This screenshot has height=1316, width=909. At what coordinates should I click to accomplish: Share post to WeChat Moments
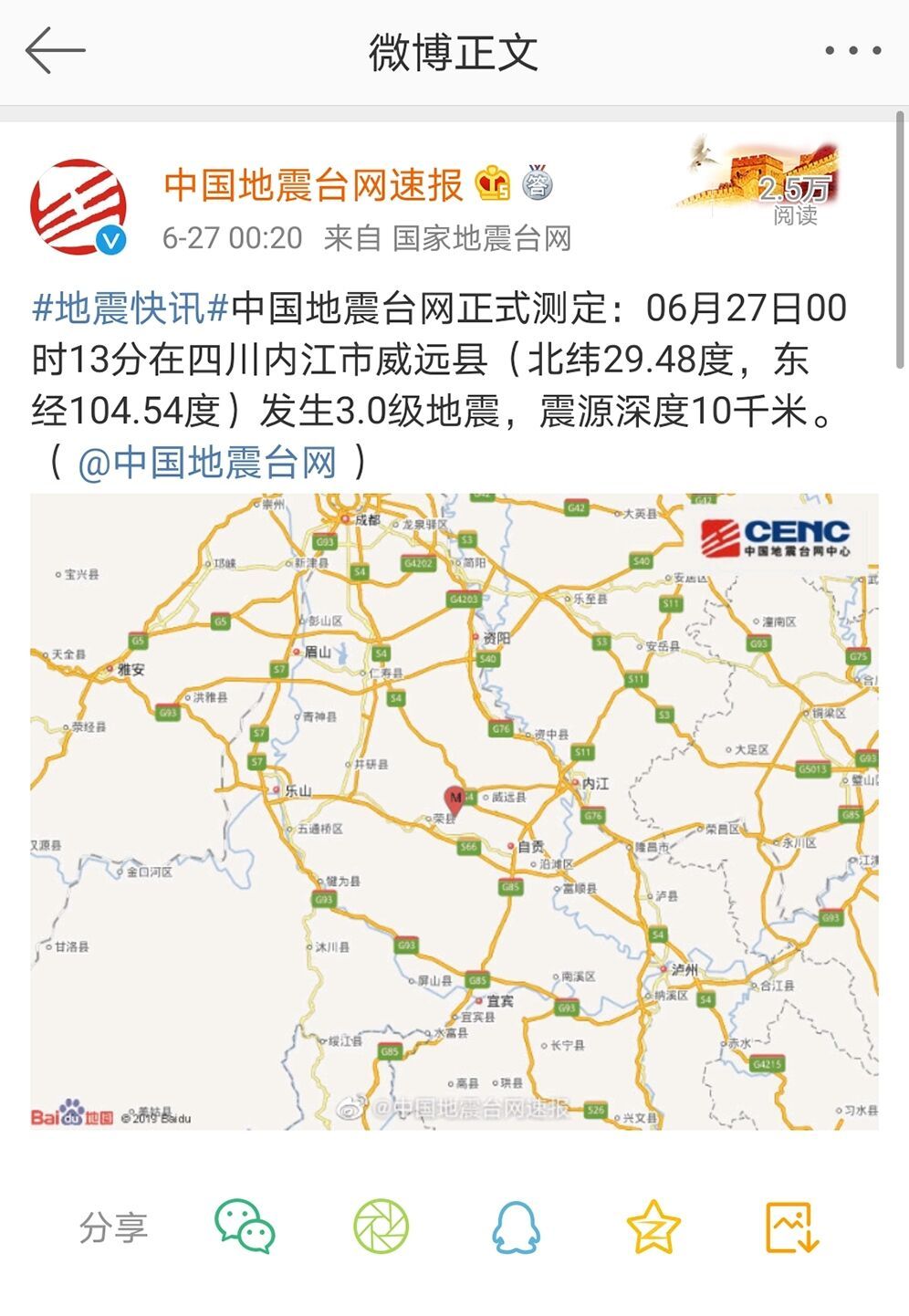(381, 1227)
